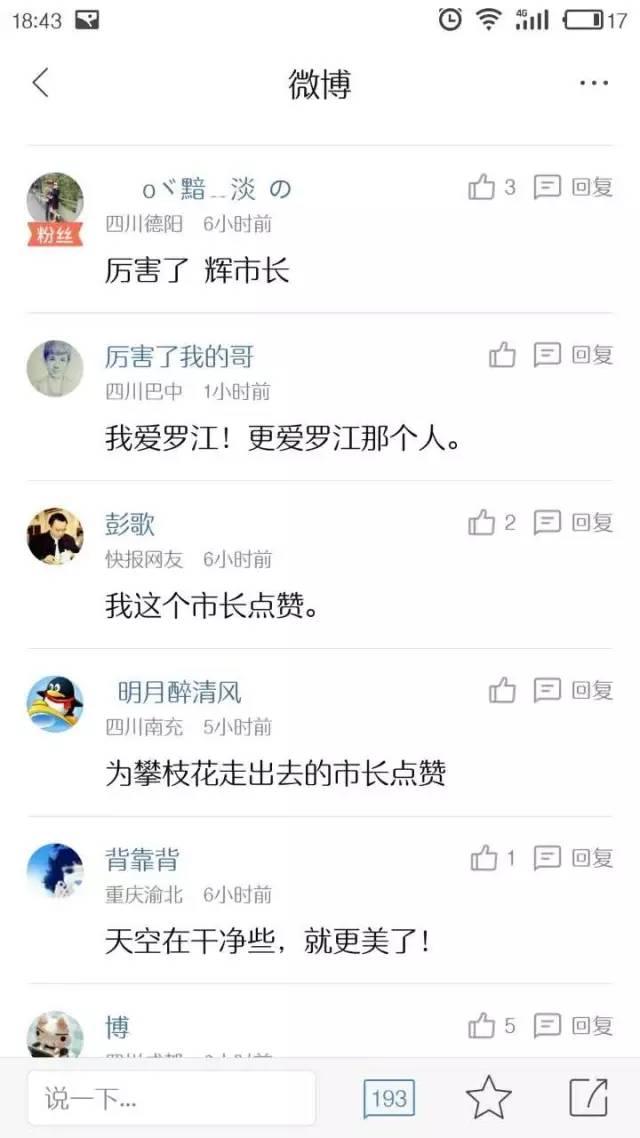Go back using the header arrow

pos(40,83)
